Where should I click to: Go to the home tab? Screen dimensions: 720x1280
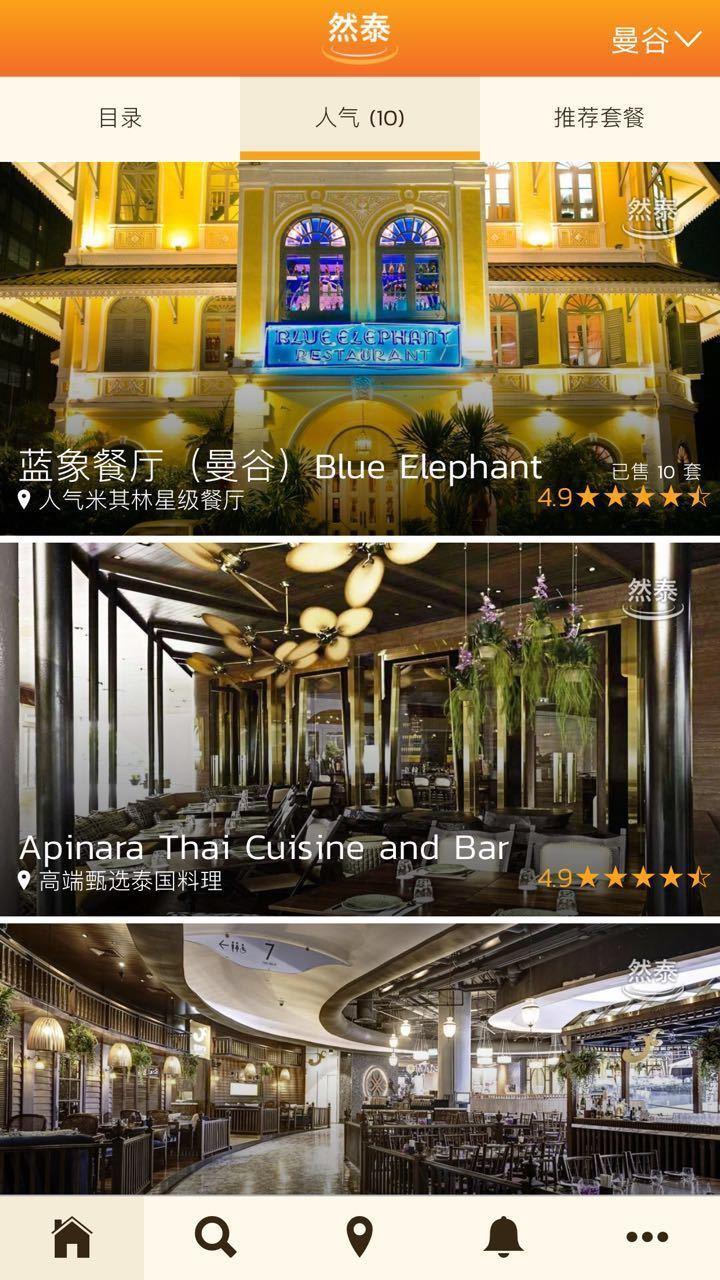point(72,1238)
